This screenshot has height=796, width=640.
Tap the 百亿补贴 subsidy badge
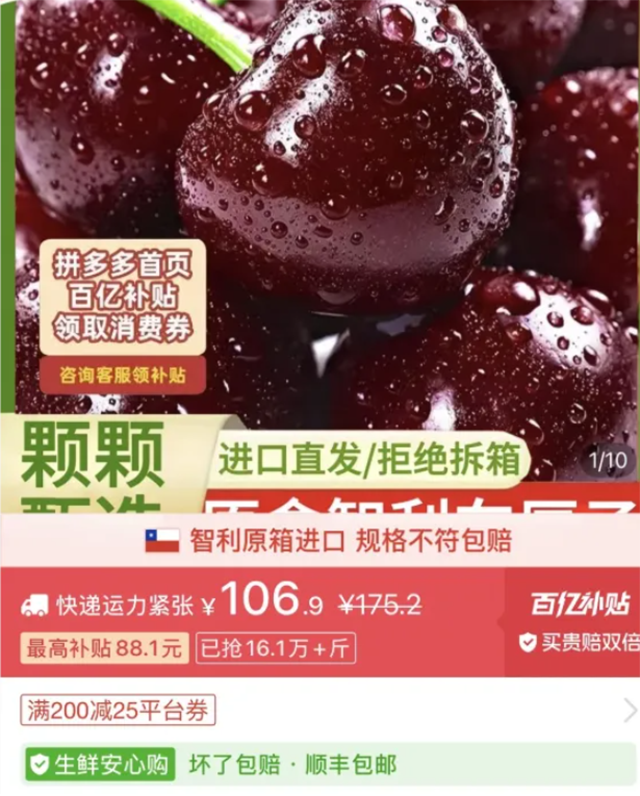click(x=580, y=604)
